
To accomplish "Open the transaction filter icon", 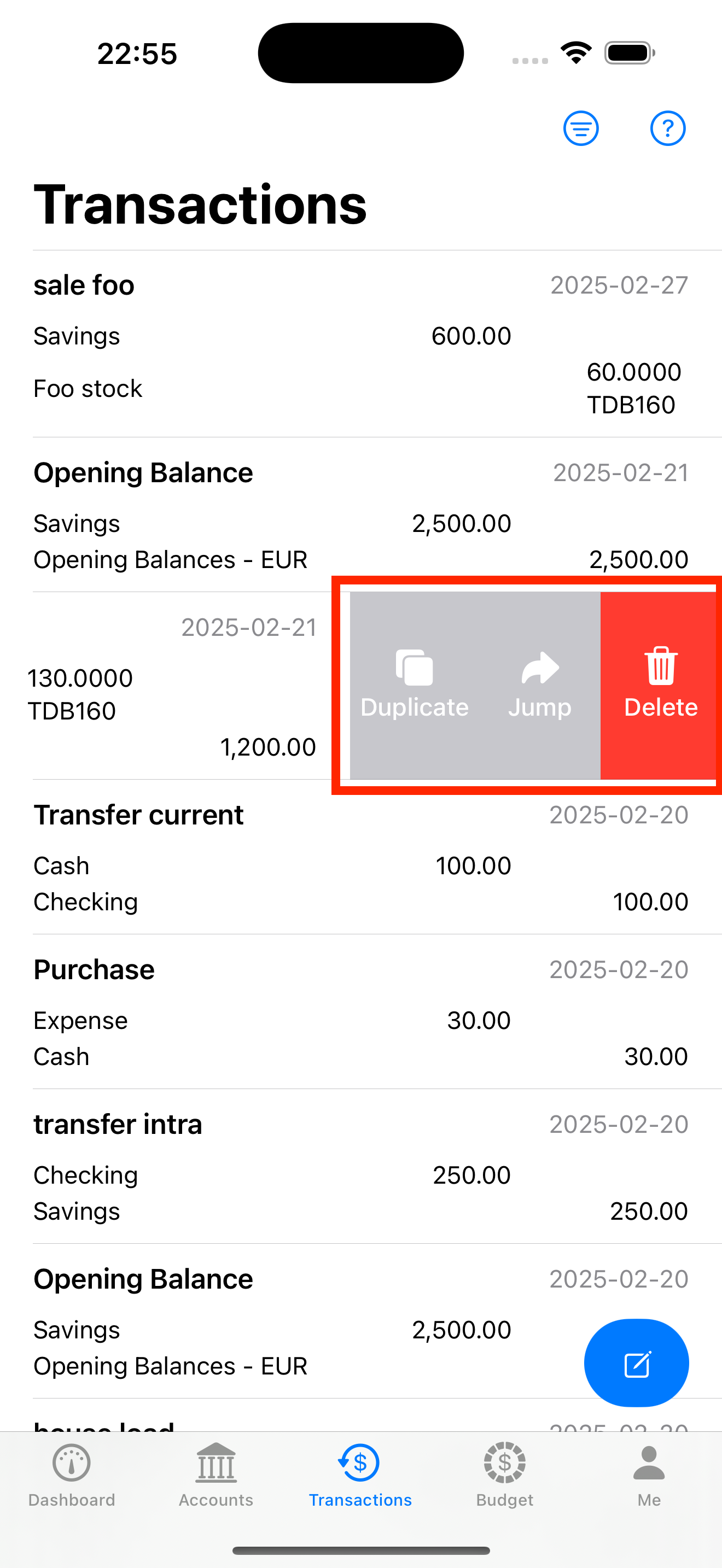I will tap(581, 128).
